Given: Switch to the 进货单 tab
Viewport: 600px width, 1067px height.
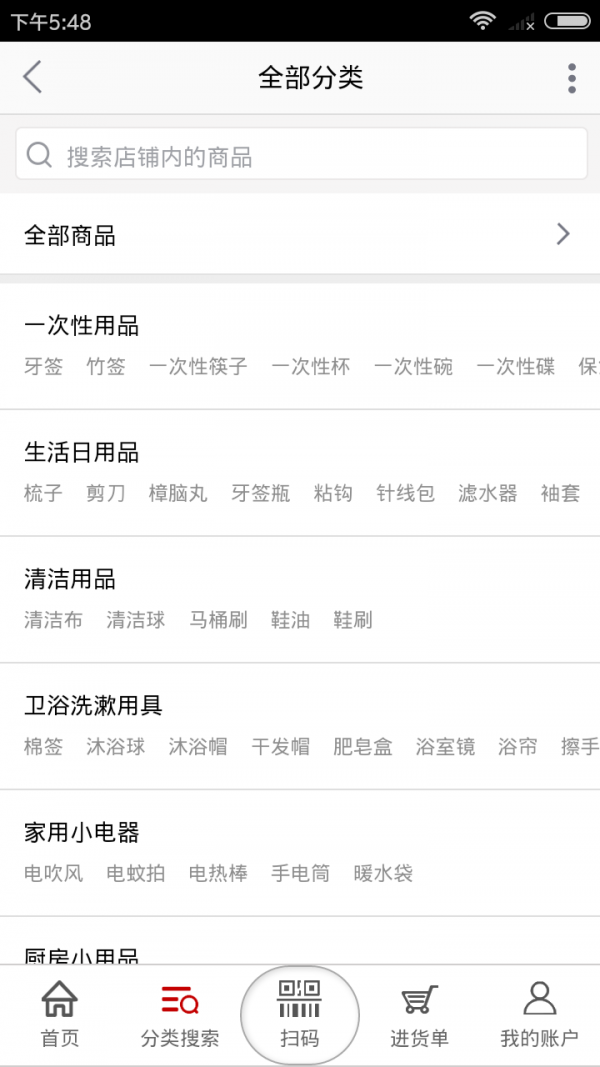Looking at the screenshot, I should [419, 1014].
